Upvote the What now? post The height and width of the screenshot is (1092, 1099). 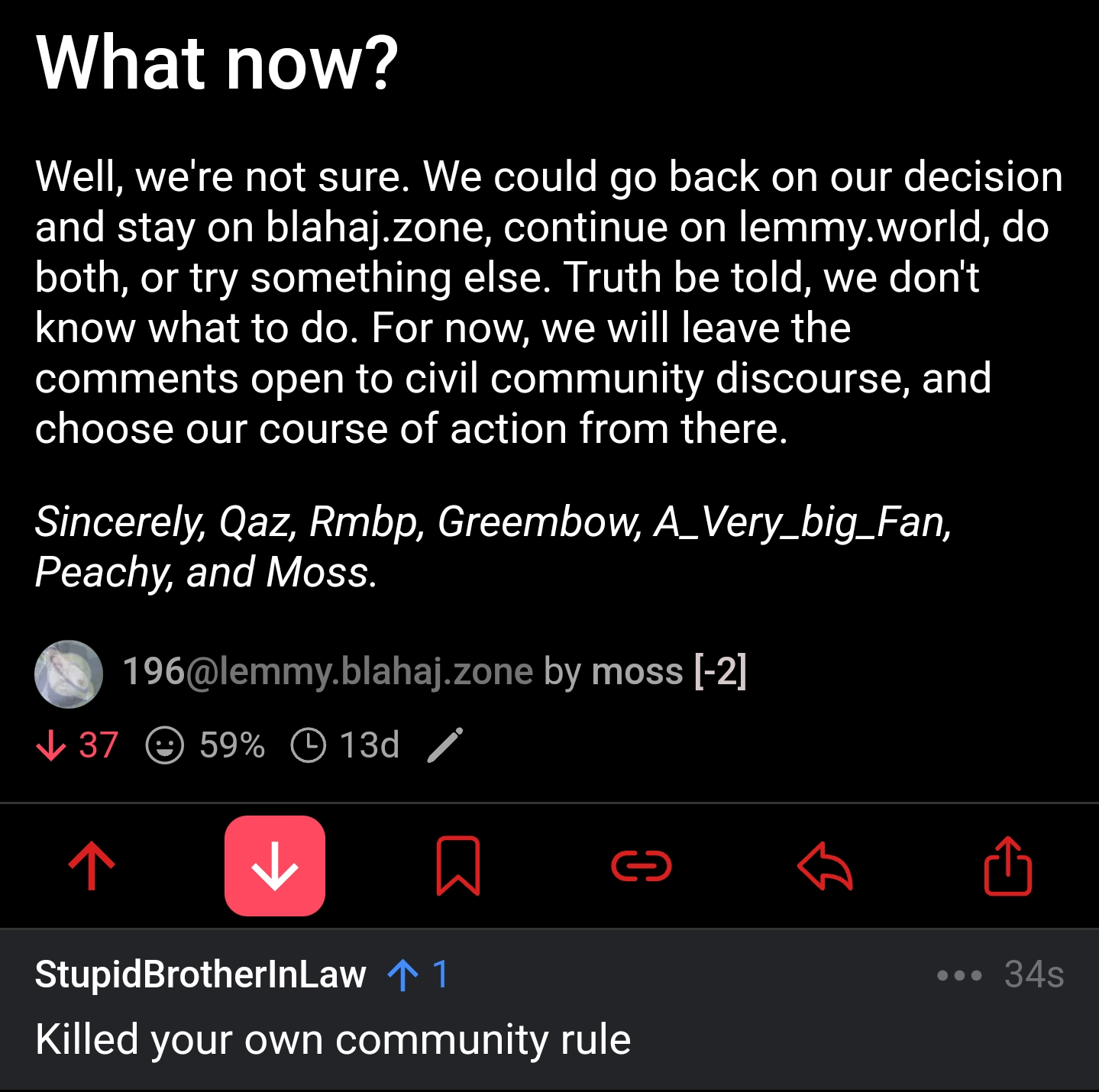92,866
